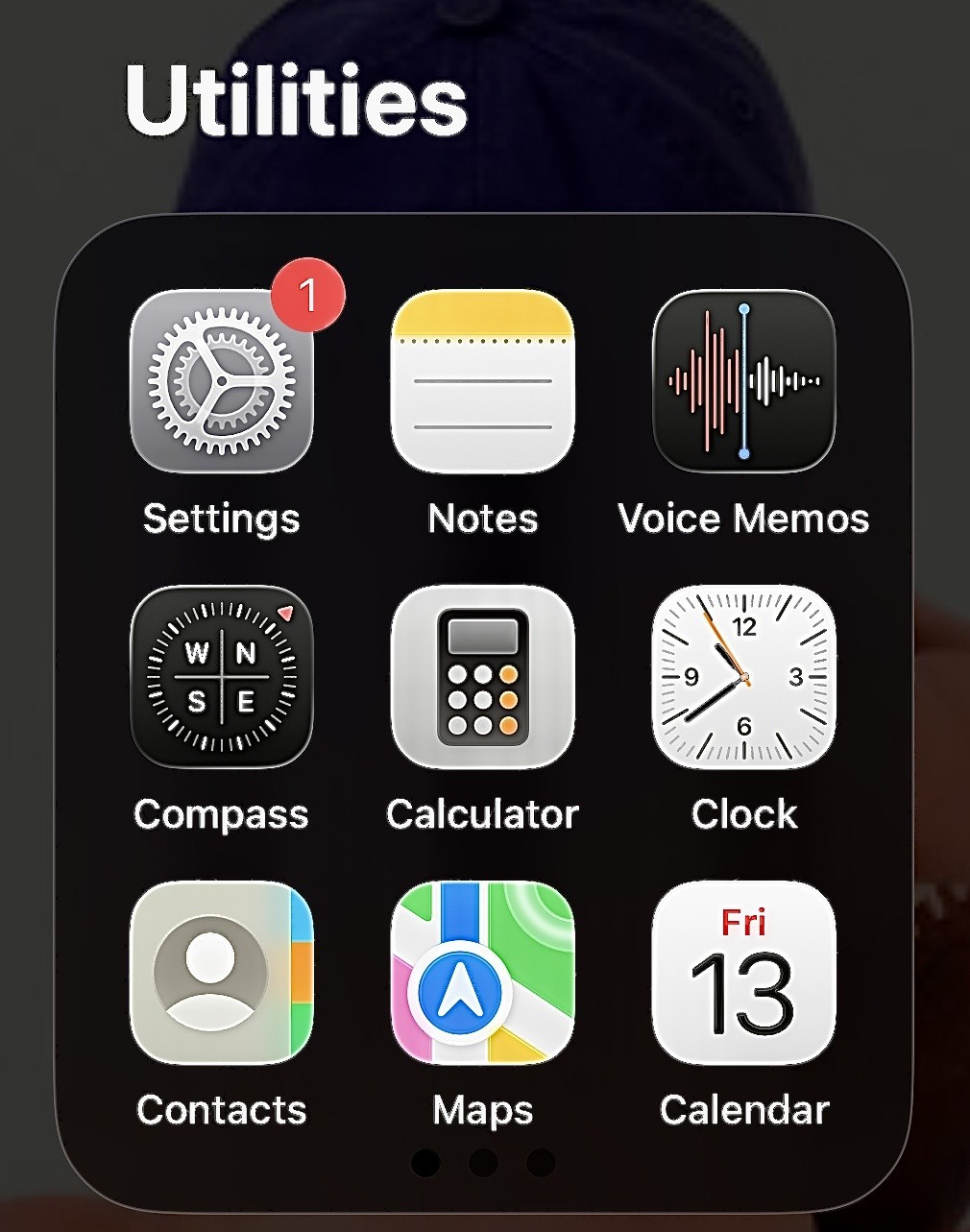This screenshot has height=1232, width=970.
Task: Launch the Maps app
Action: click(482, 973)
